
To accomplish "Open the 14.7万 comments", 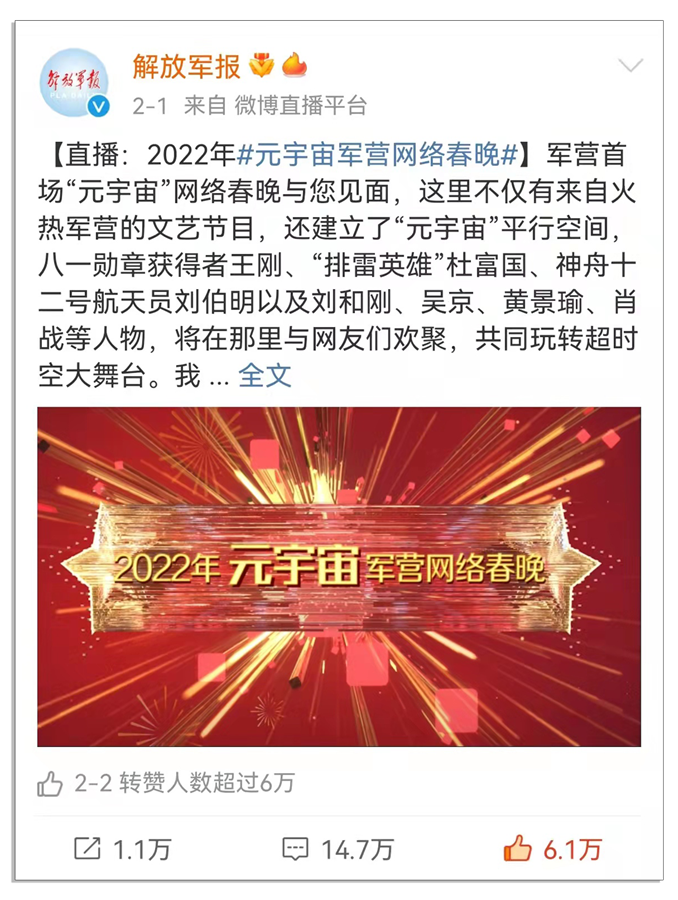I will tap(338, 849).
